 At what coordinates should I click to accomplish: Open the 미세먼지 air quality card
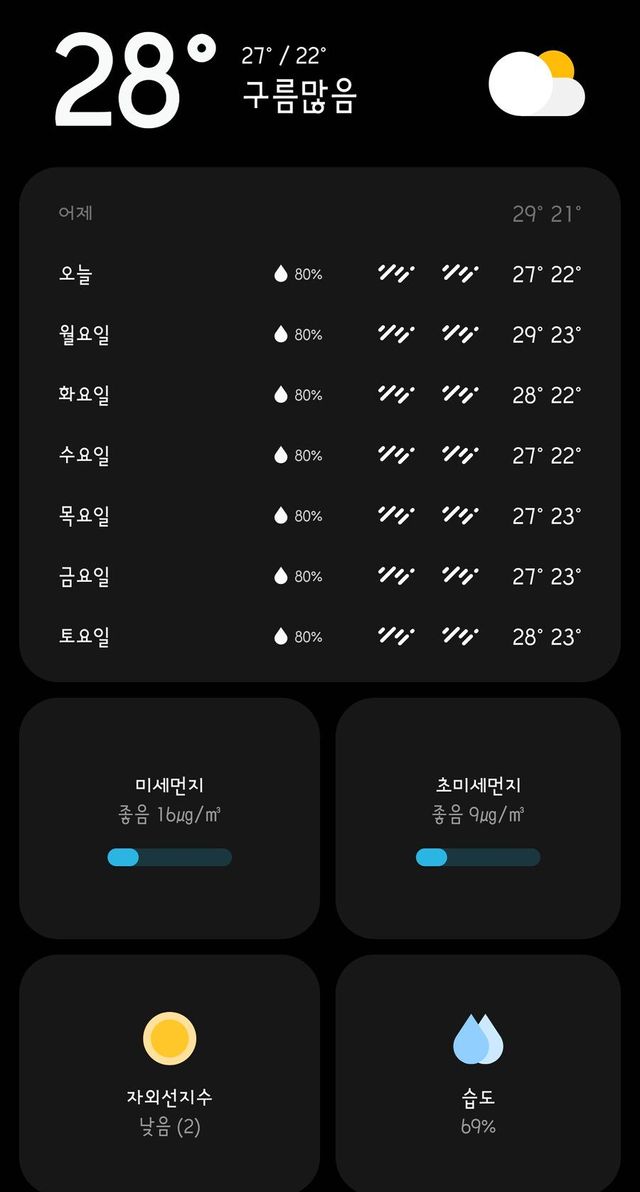(169, 818)
